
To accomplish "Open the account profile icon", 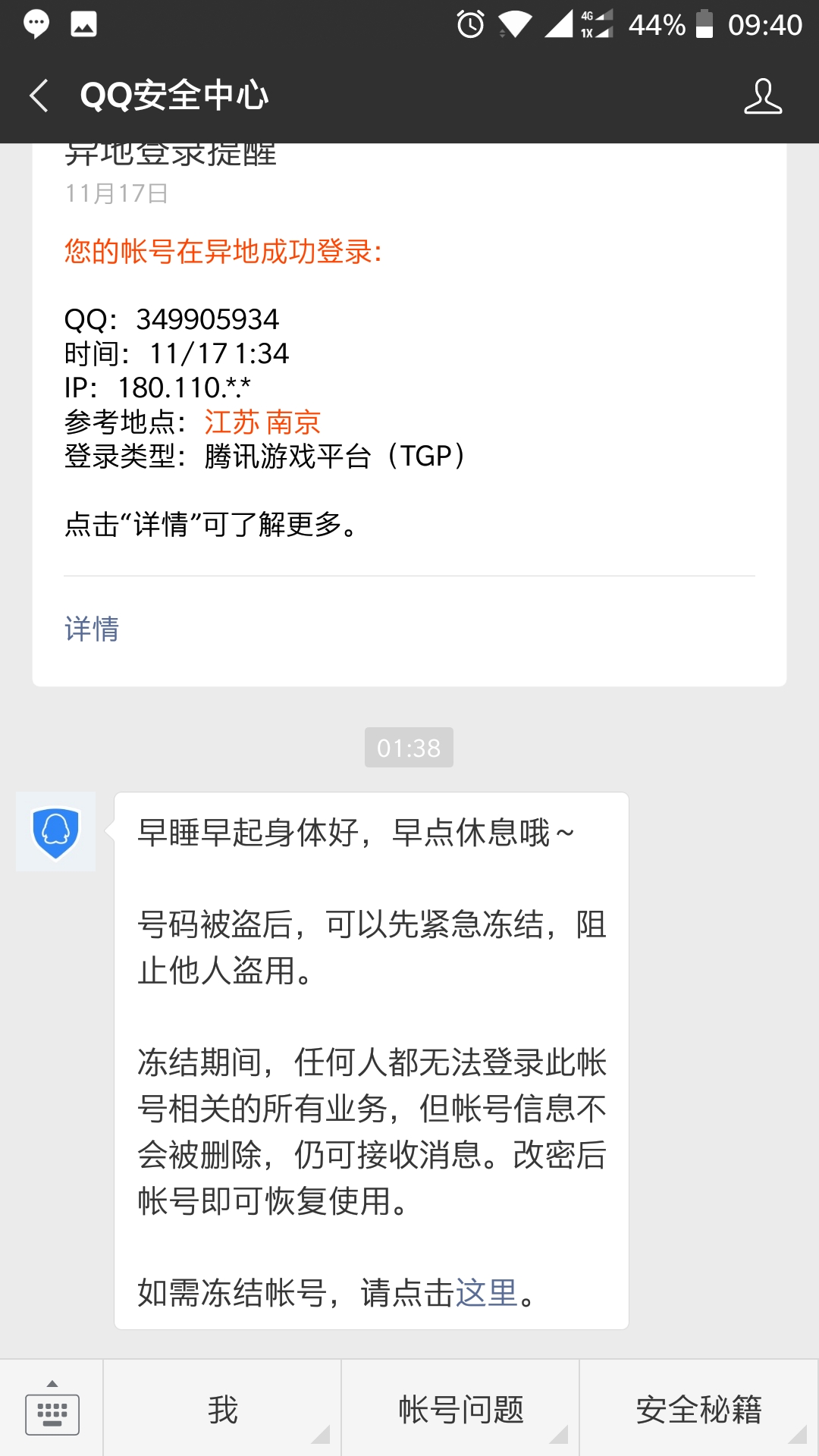I will click(x=762, y=96).
